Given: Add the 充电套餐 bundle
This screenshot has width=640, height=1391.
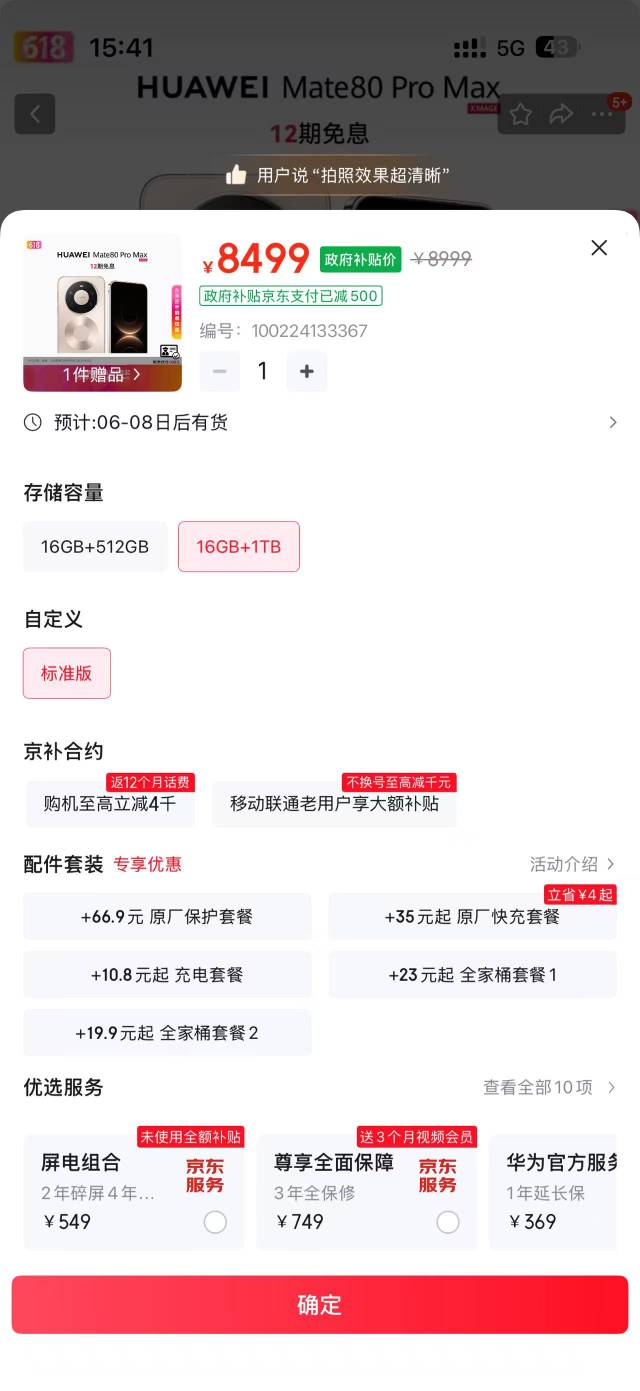Looking at the screenshot, I should tap(167, 974).
